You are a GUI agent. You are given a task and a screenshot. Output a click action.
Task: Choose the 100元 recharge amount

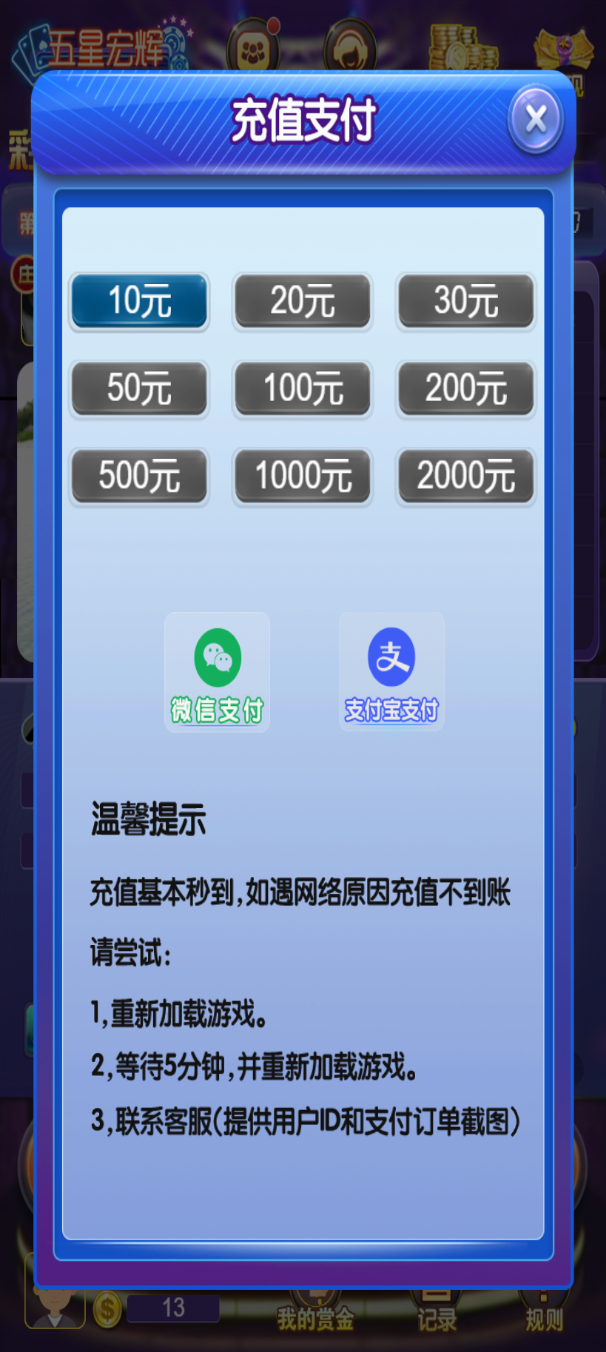303,389
